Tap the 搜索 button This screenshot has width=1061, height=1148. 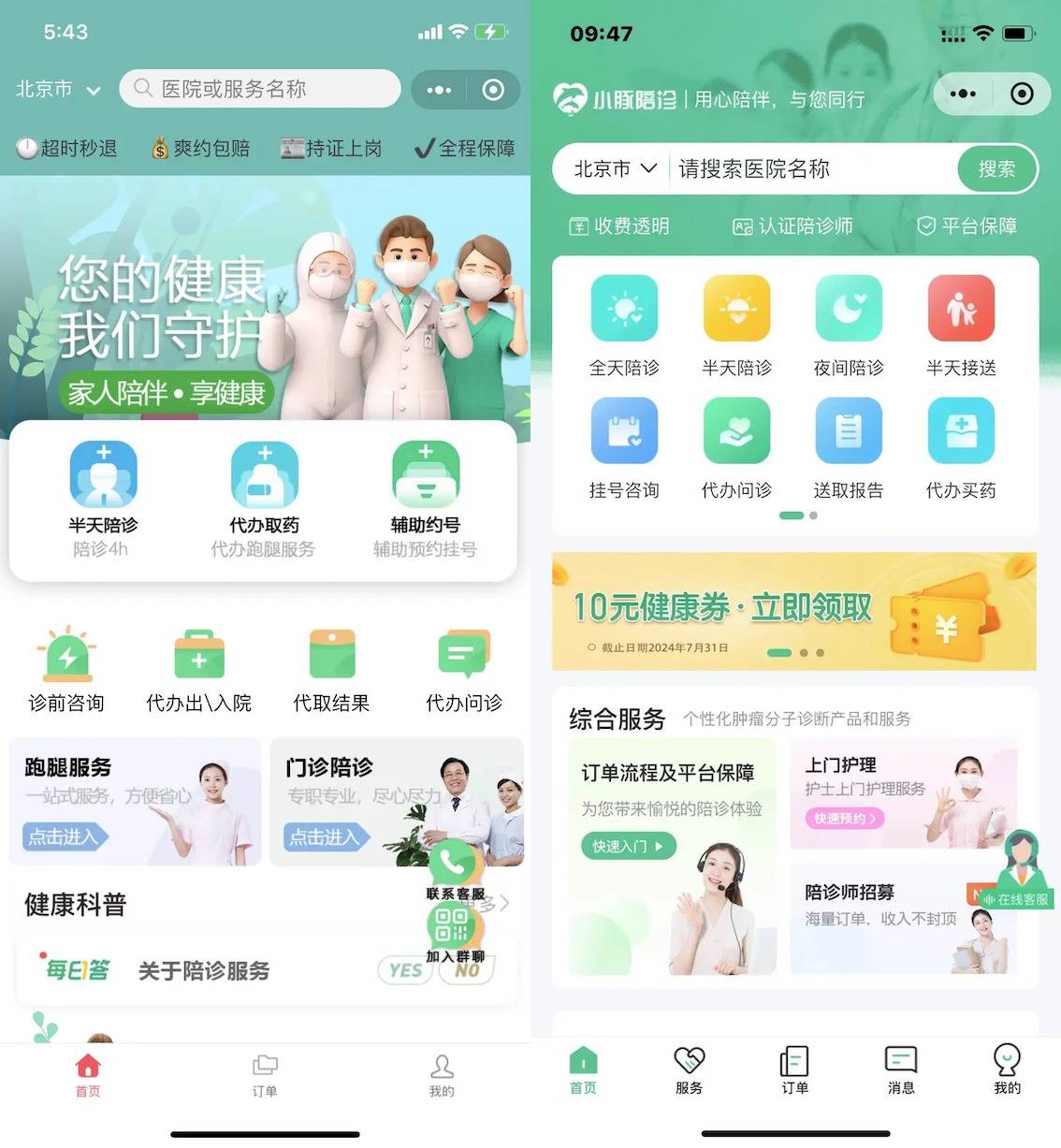(996, 169)
